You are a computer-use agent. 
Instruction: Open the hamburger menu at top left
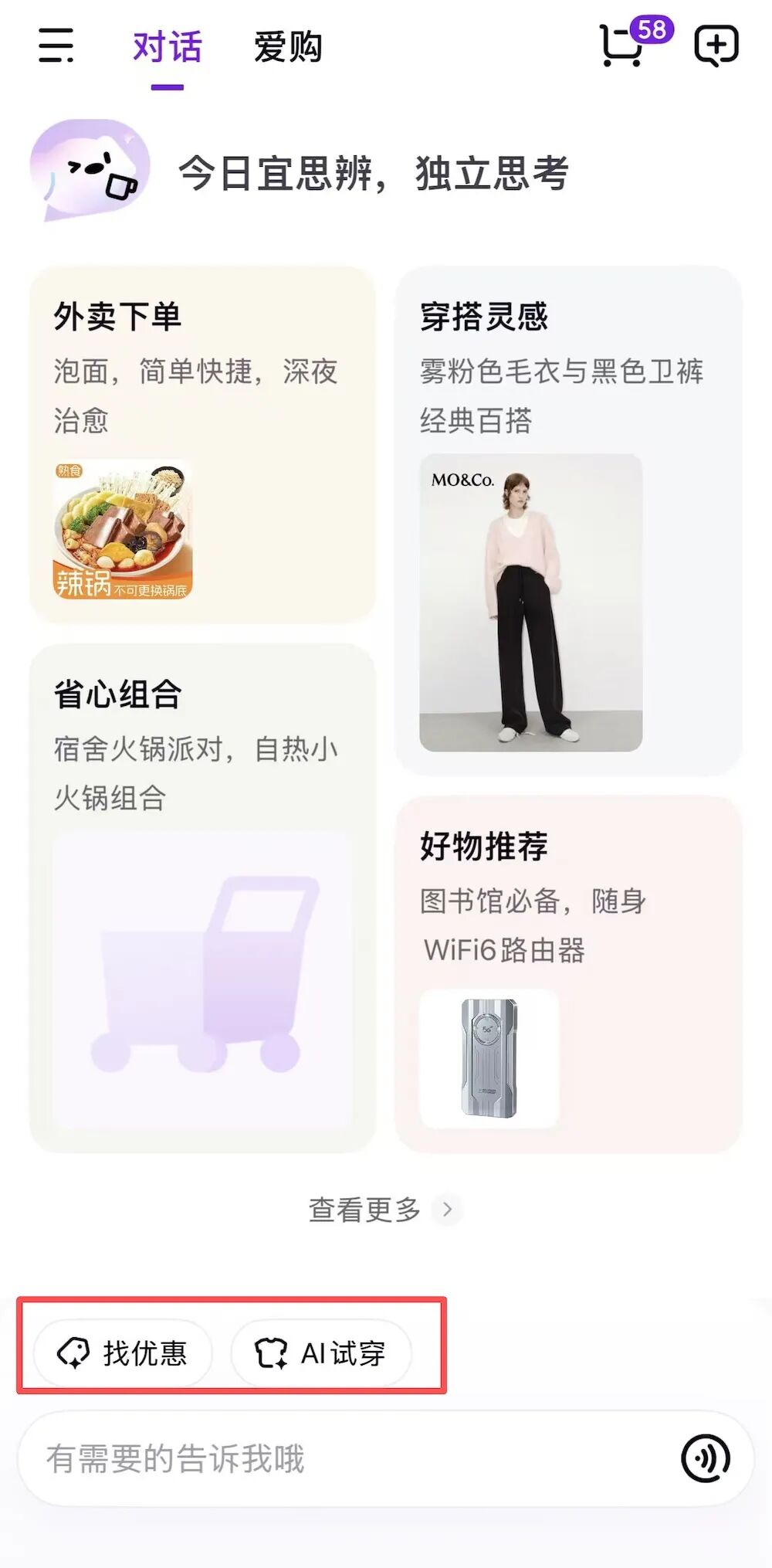tap(55, 46)
